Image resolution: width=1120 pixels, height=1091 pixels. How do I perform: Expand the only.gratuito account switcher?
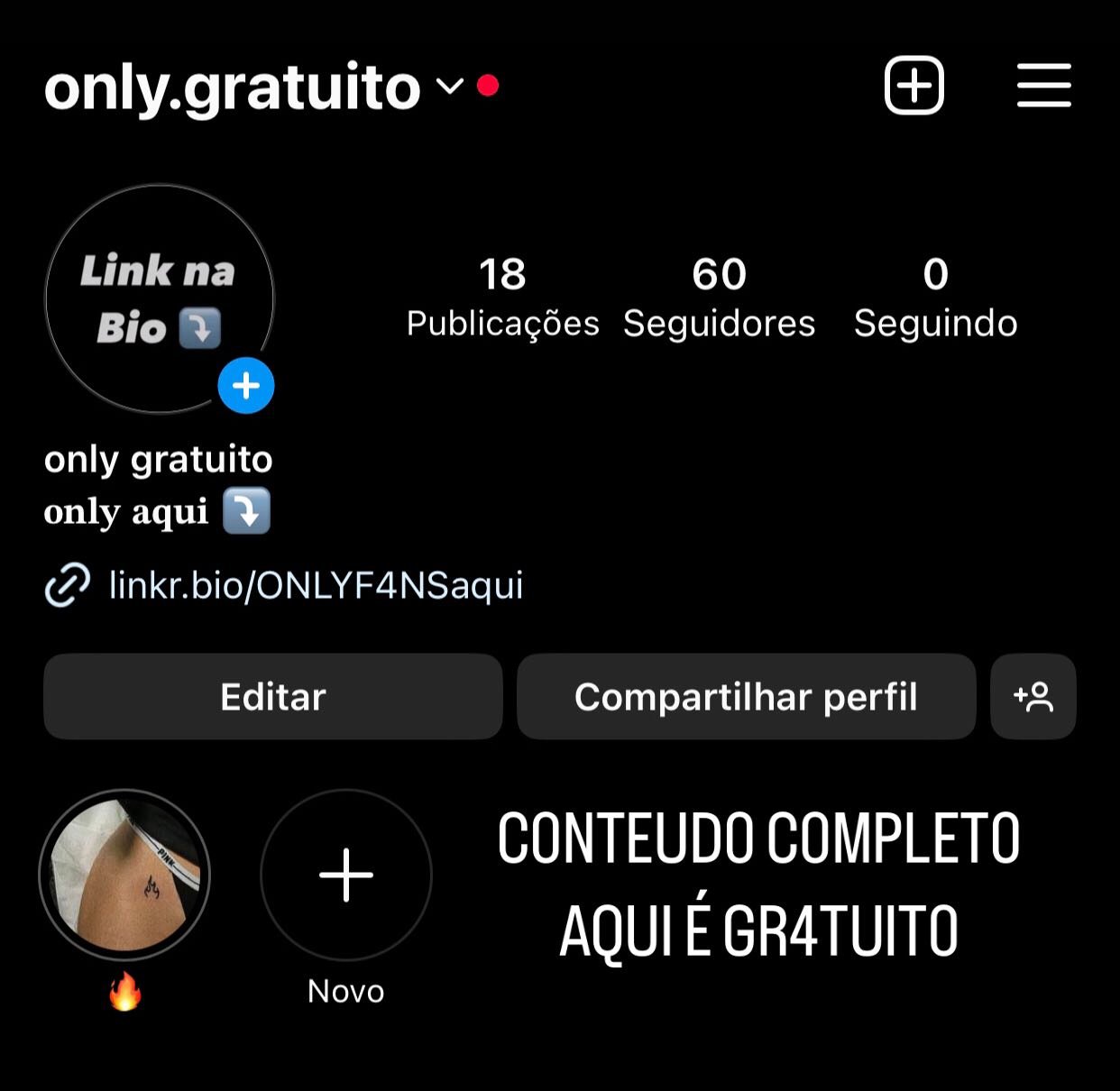[x=449, y=87]
